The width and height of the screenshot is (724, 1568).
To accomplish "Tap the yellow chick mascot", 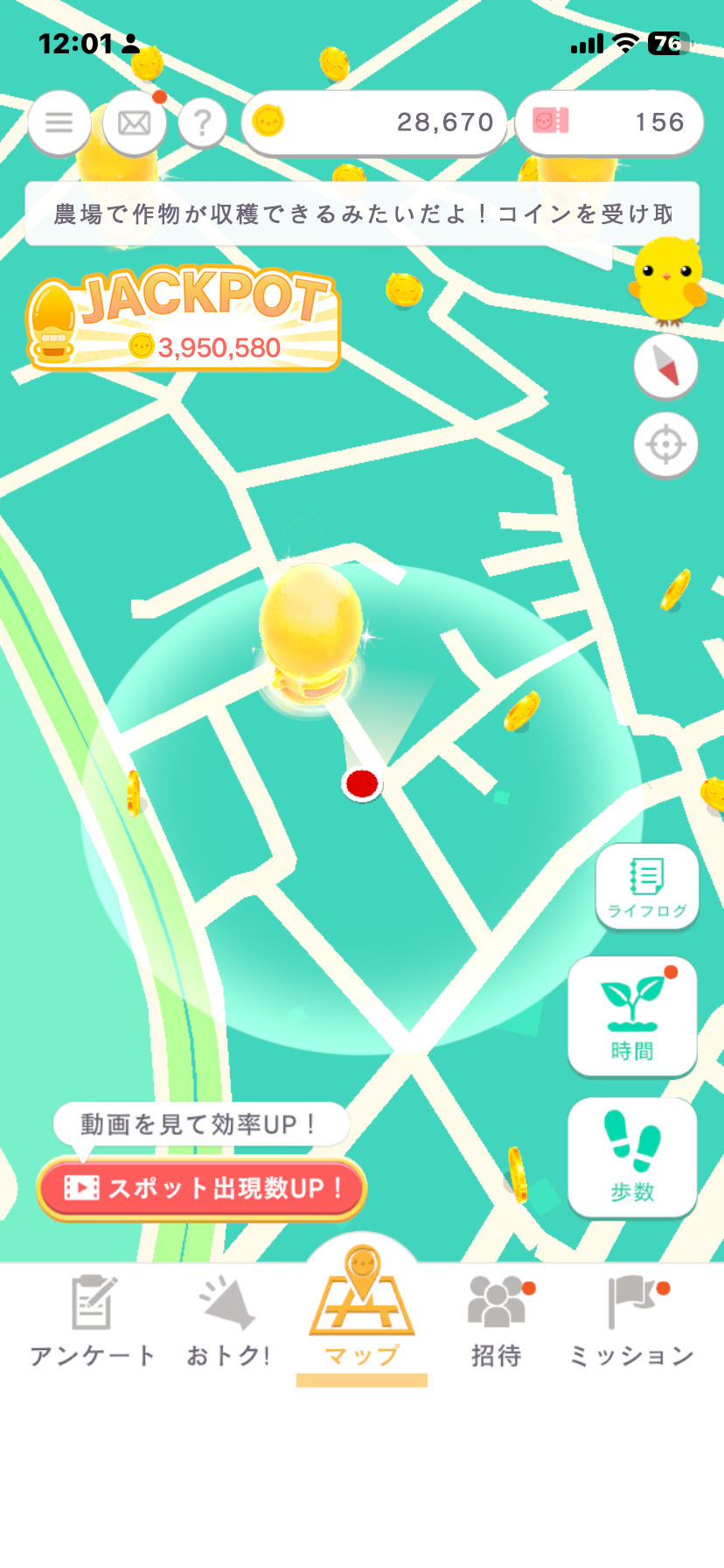I will (668, 280).
